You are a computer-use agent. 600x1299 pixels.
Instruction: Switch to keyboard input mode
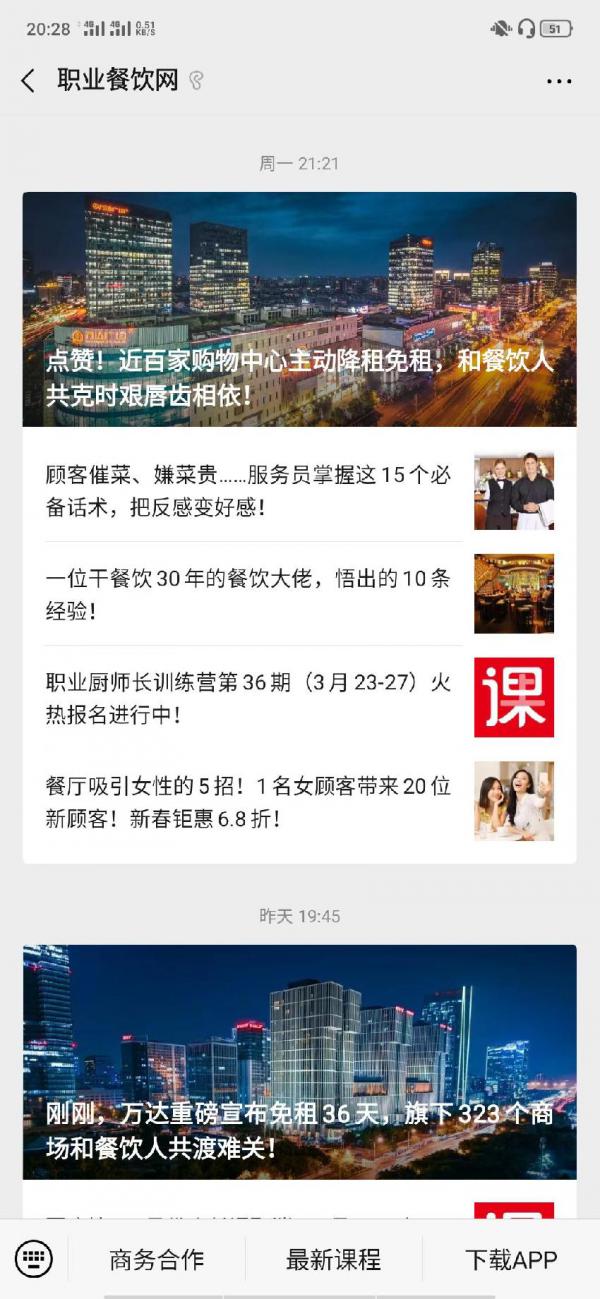pyautogui.click(x=34, y=1259)
